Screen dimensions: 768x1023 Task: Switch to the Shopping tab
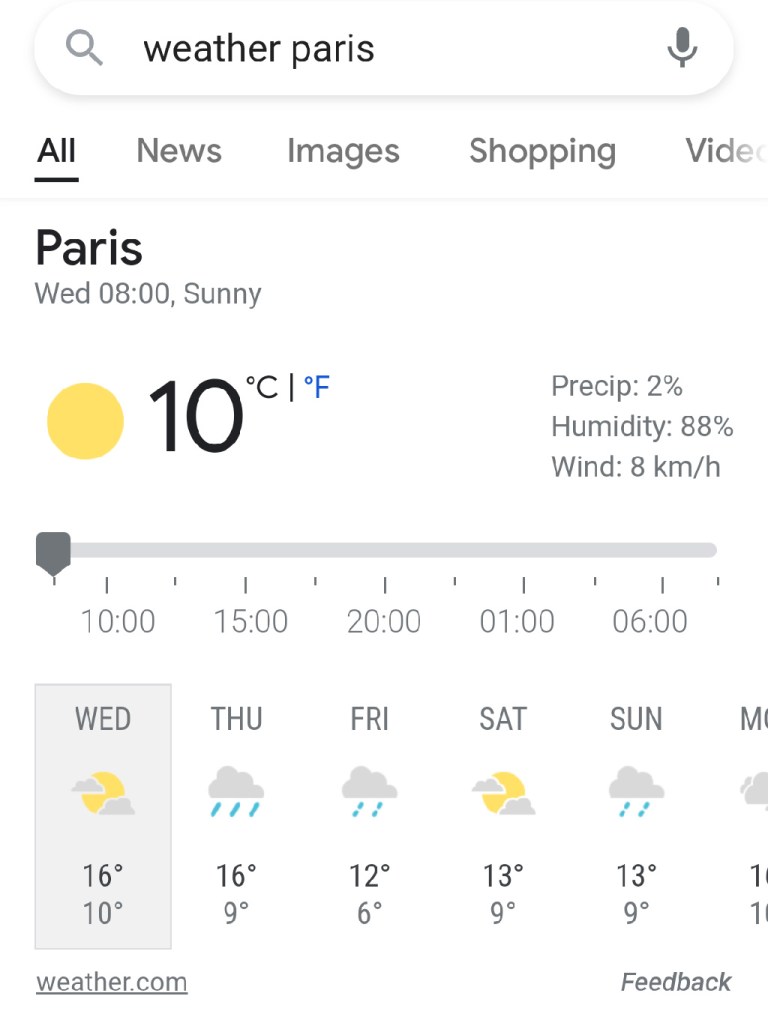tap(542, 151)
